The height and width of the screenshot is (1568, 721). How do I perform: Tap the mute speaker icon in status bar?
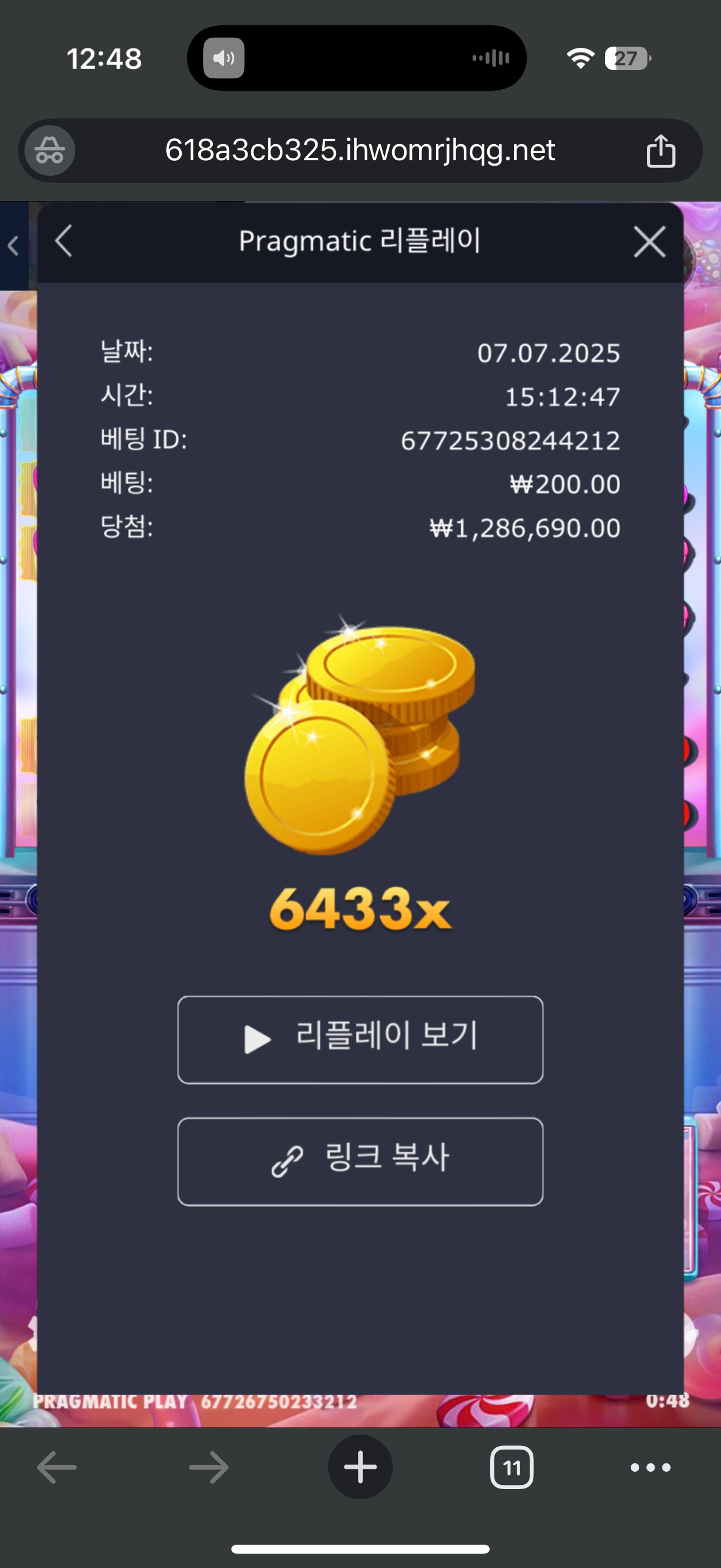pos(224,58)
